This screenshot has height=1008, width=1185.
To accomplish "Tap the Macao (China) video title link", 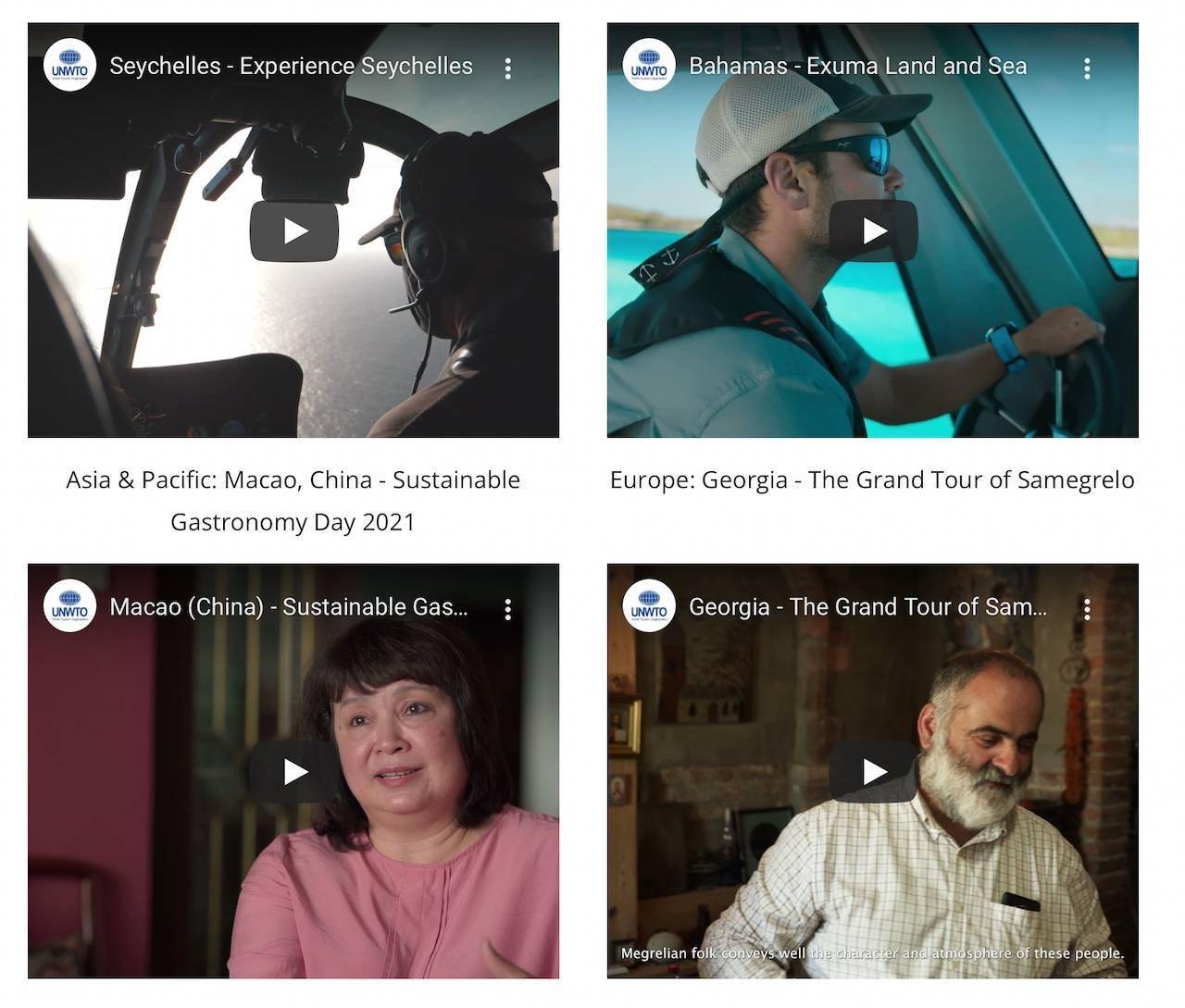I will click(289, 607).
